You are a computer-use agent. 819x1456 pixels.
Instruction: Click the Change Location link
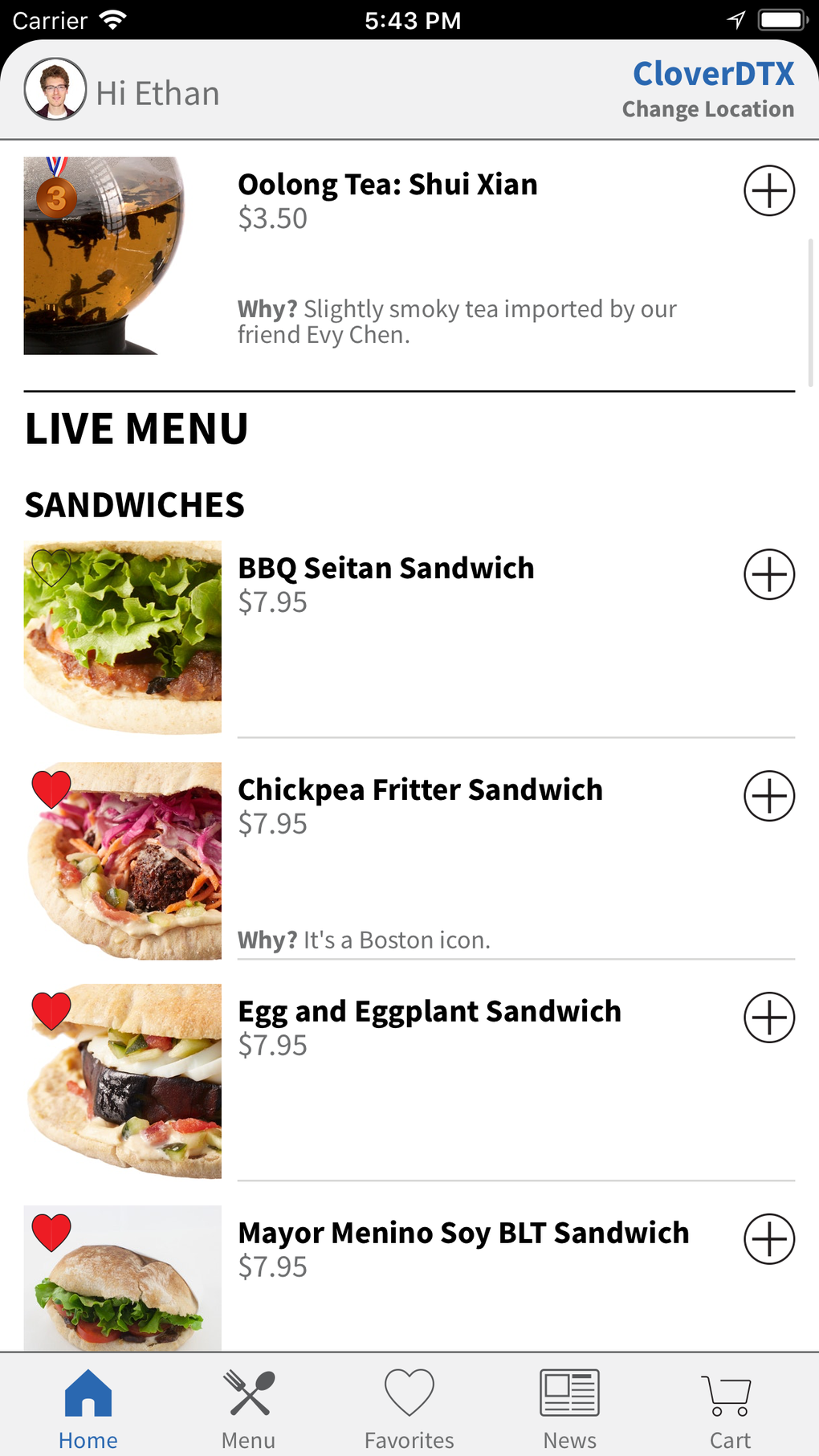[707, 109]
